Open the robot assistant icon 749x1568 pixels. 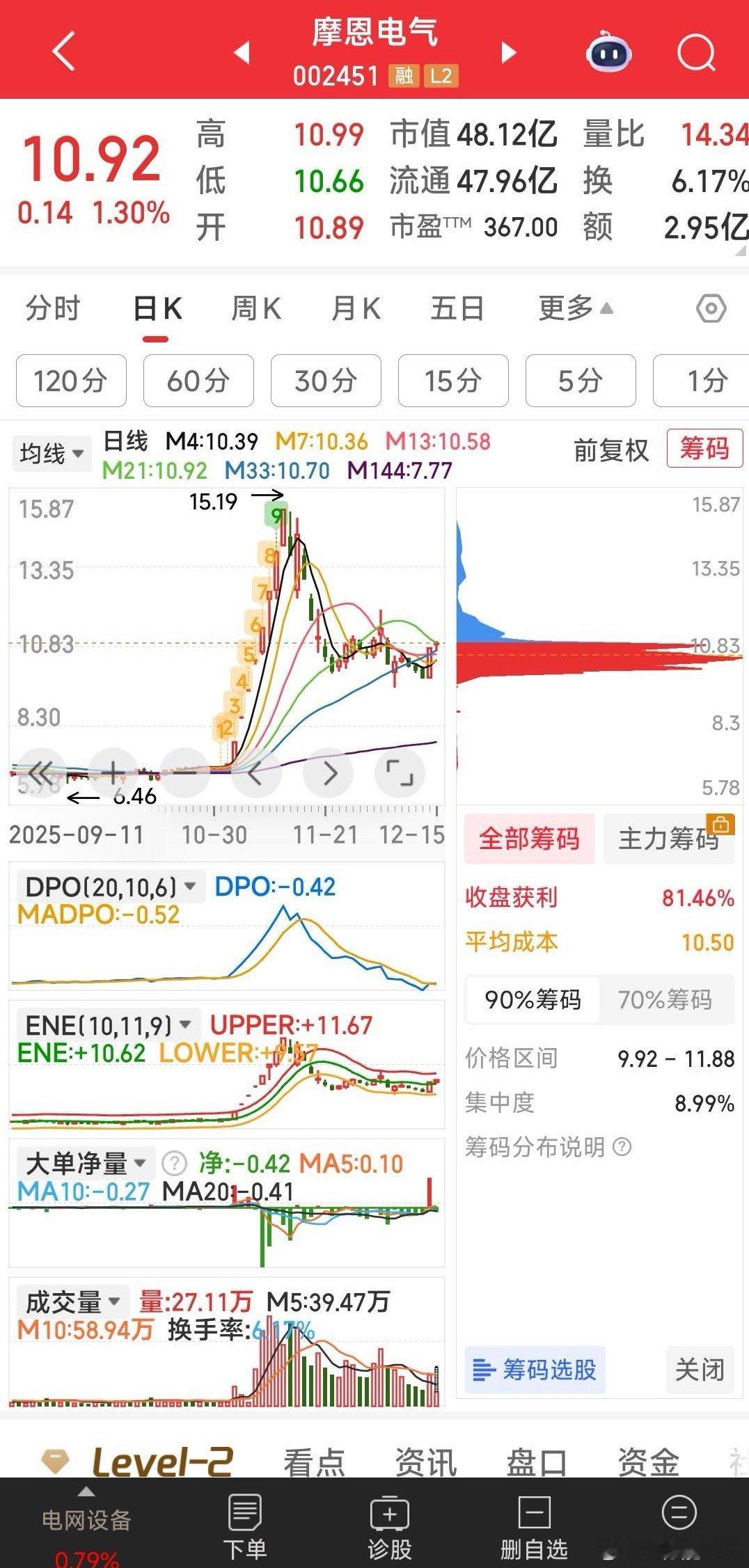point(608,52)
